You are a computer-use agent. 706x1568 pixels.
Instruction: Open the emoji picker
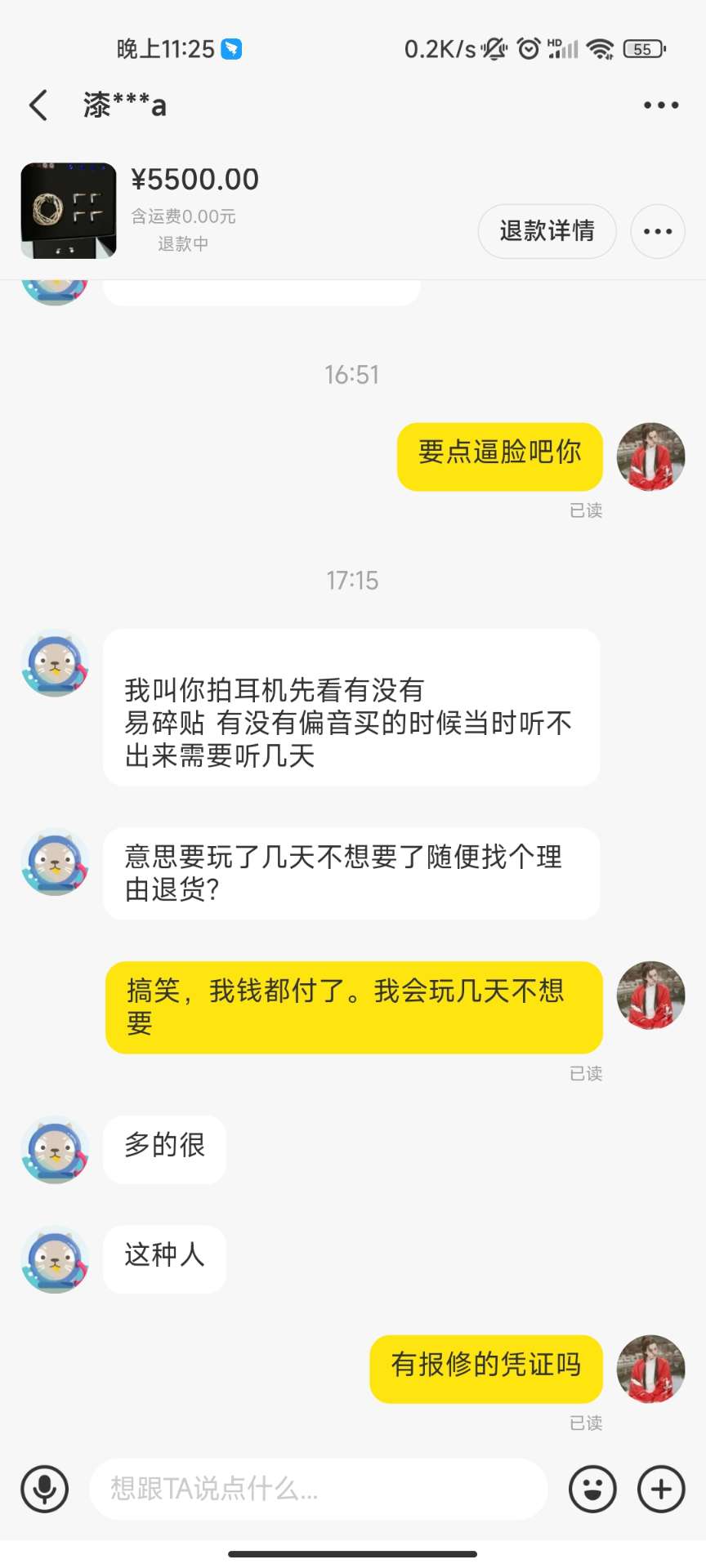pyautogui.click(x=592, y=1489)
